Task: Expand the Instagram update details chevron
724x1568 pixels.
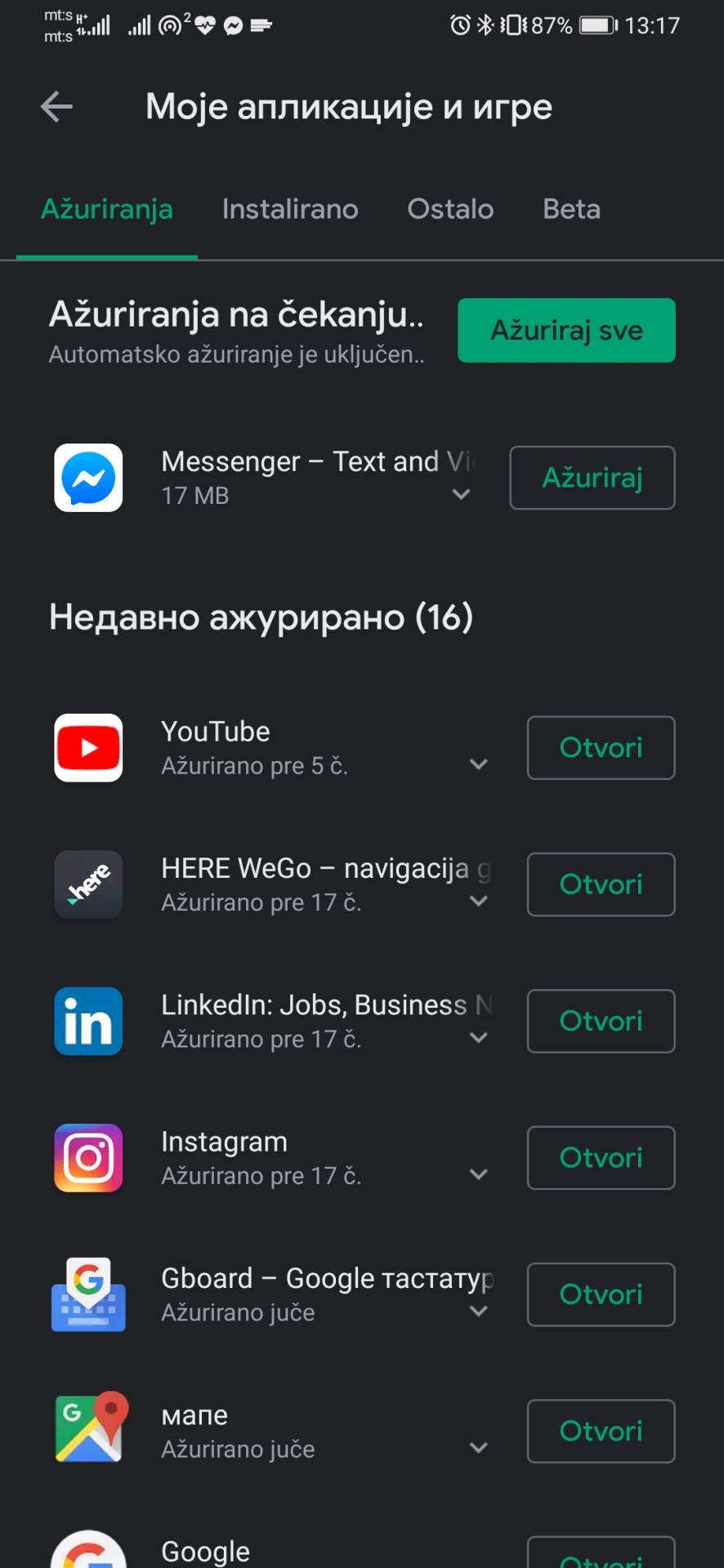Action: [x=479, y=1174]
